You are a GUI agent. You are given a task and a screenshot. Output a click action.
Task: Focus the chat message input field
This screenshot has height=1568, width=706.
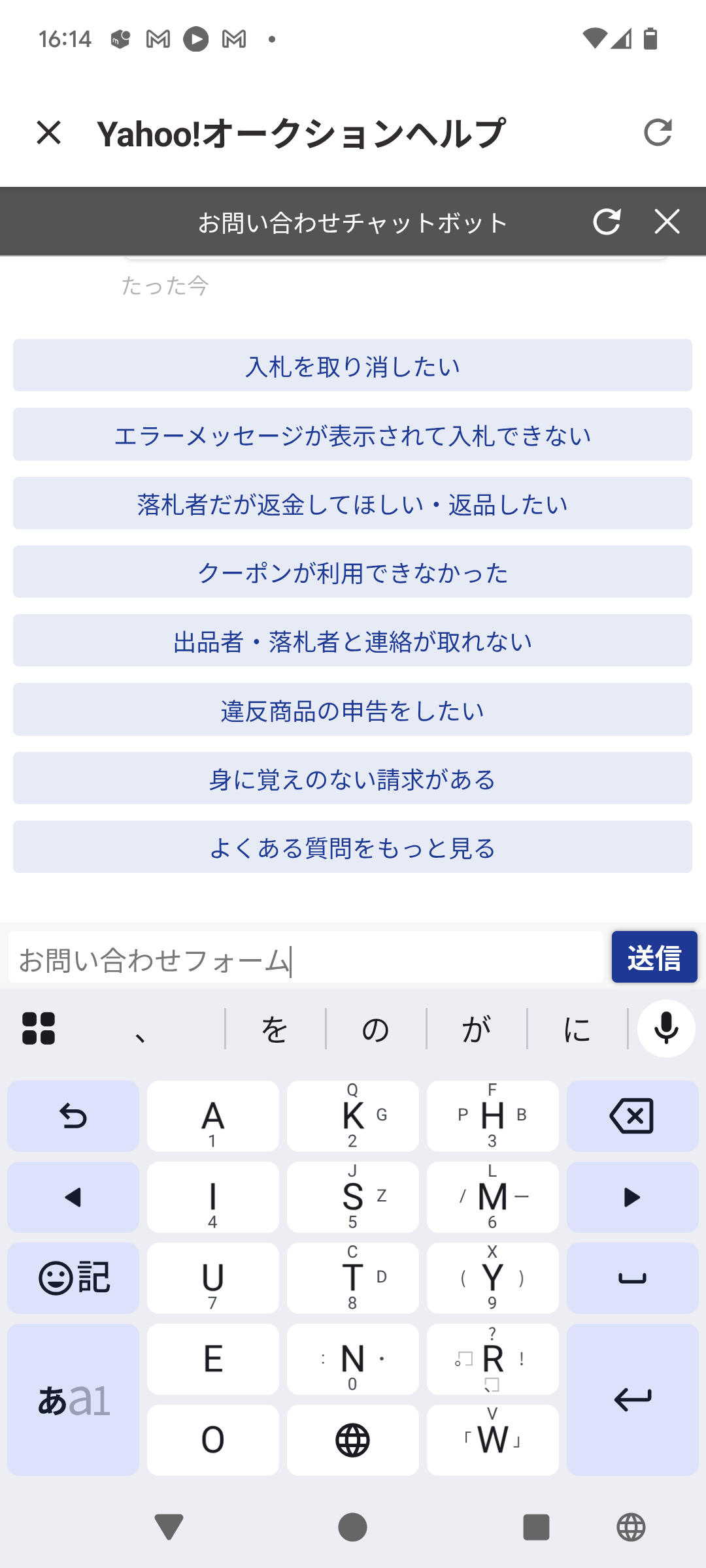pyautogui.click(x=305, y=959)
